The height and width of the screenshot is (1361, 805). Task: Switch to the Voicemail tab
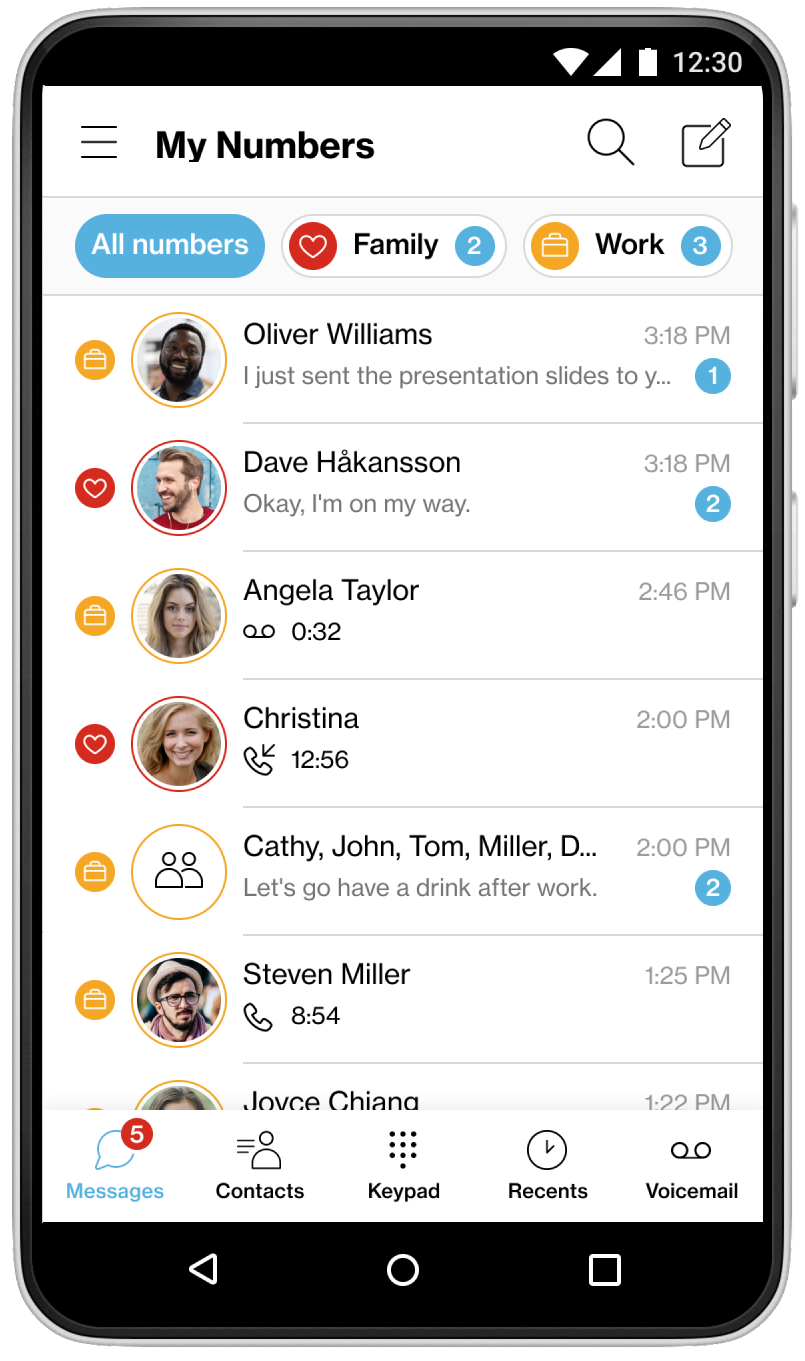pyautogui.click(x=691, y=1166)
